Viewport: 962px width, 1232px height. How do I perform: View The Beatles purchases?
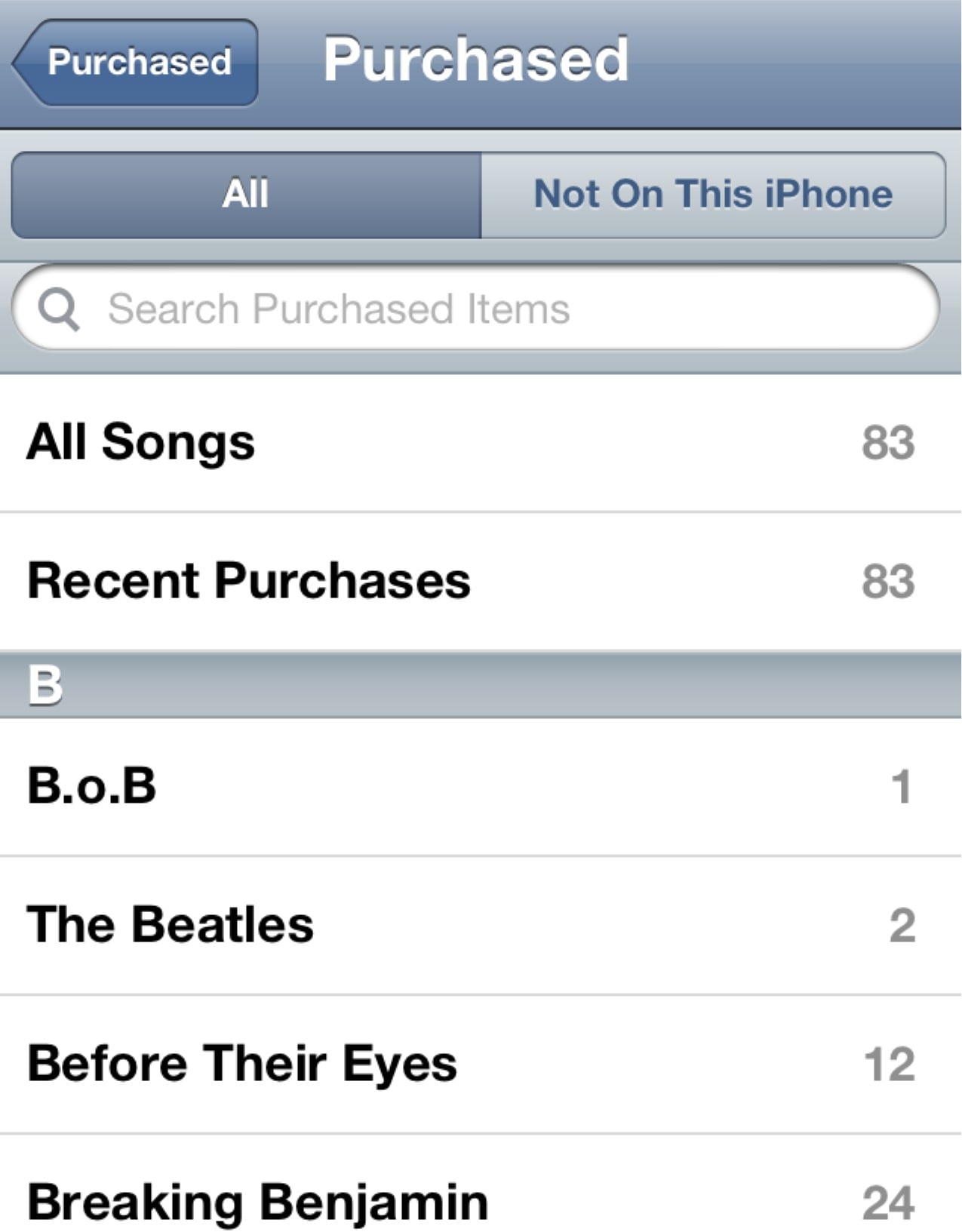click(x=481, y=926)
